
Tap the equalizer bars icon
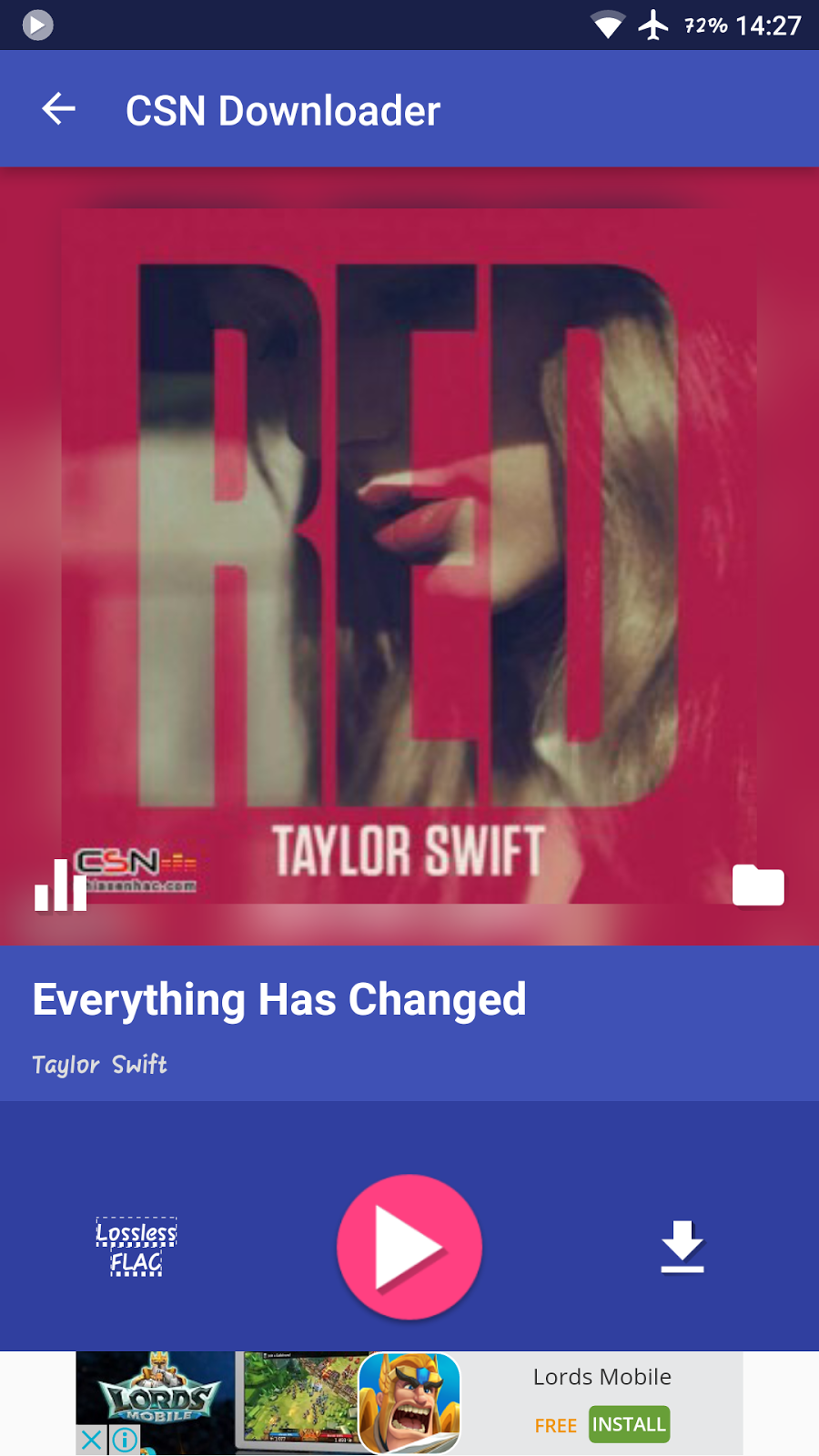pyautogui.click(x=61, y=885)
